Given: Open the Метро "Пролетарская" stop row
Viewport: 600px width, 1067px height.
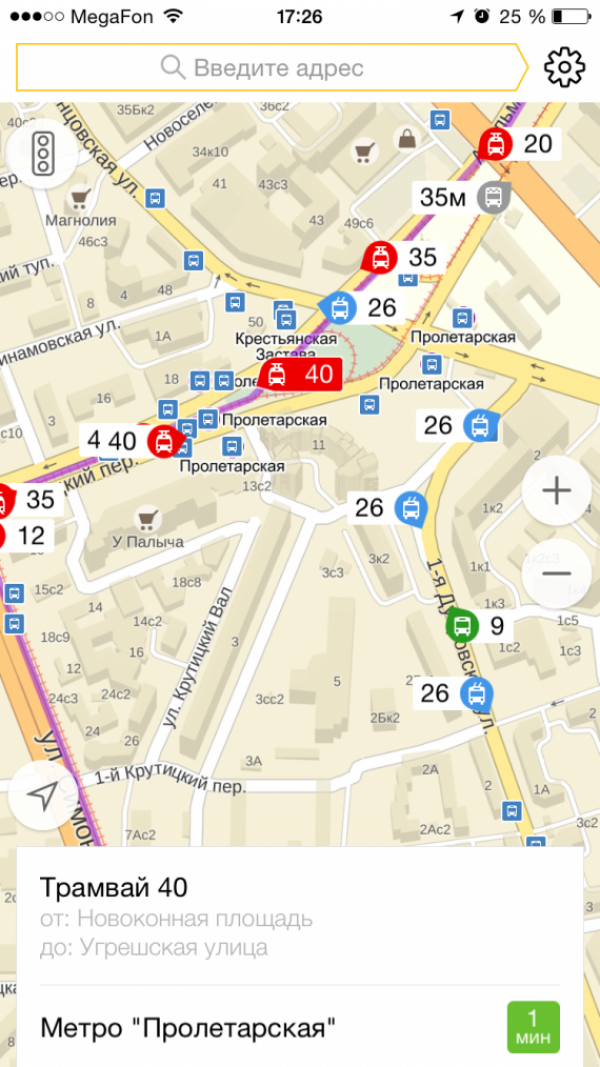Looking at the screenshot, I should pyautogui.click(x=300, y=1027).
